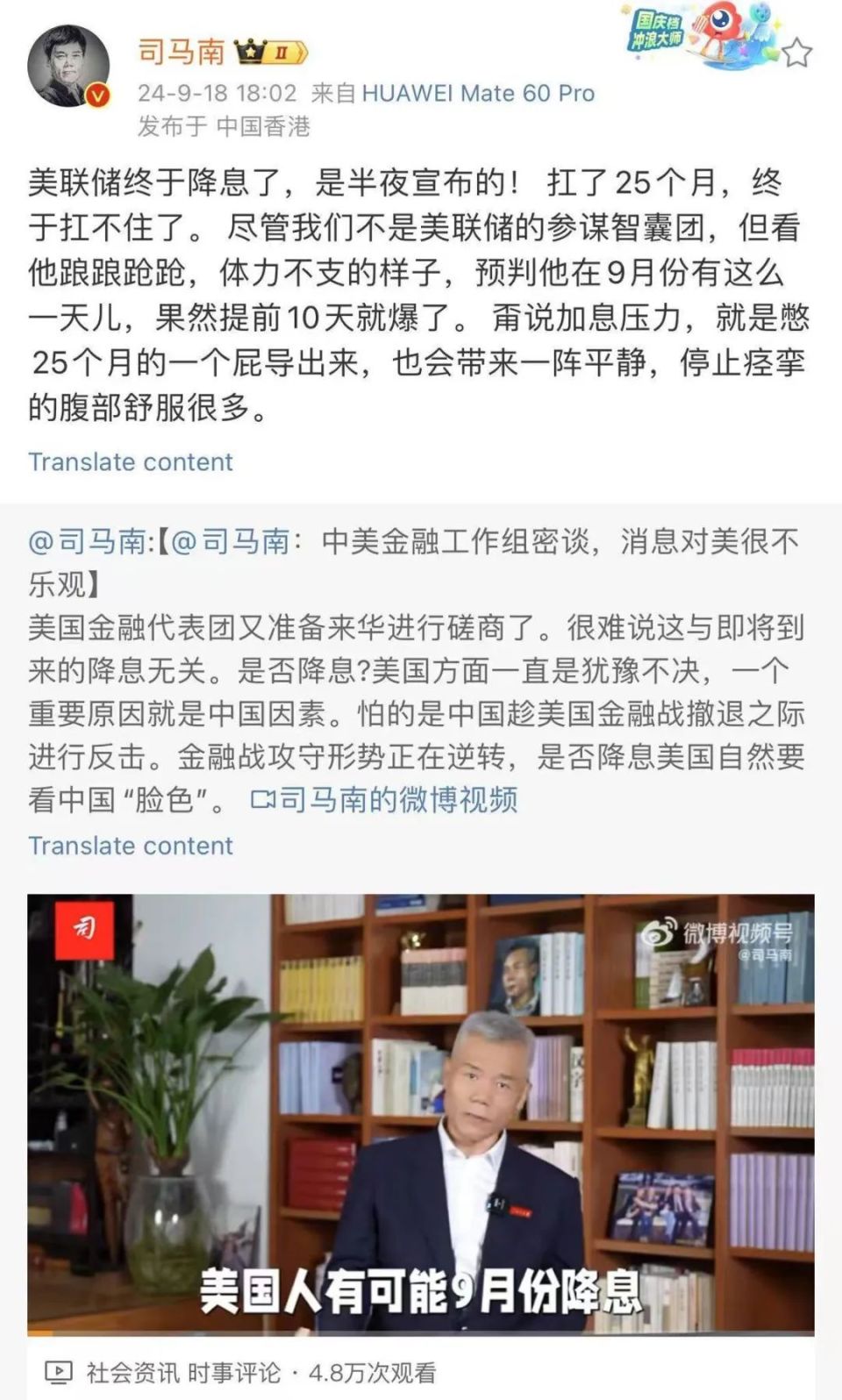Open the @司马南 mention in the reposted post
The height and width of the screenshot is (1400, 842).
point(87,541)
